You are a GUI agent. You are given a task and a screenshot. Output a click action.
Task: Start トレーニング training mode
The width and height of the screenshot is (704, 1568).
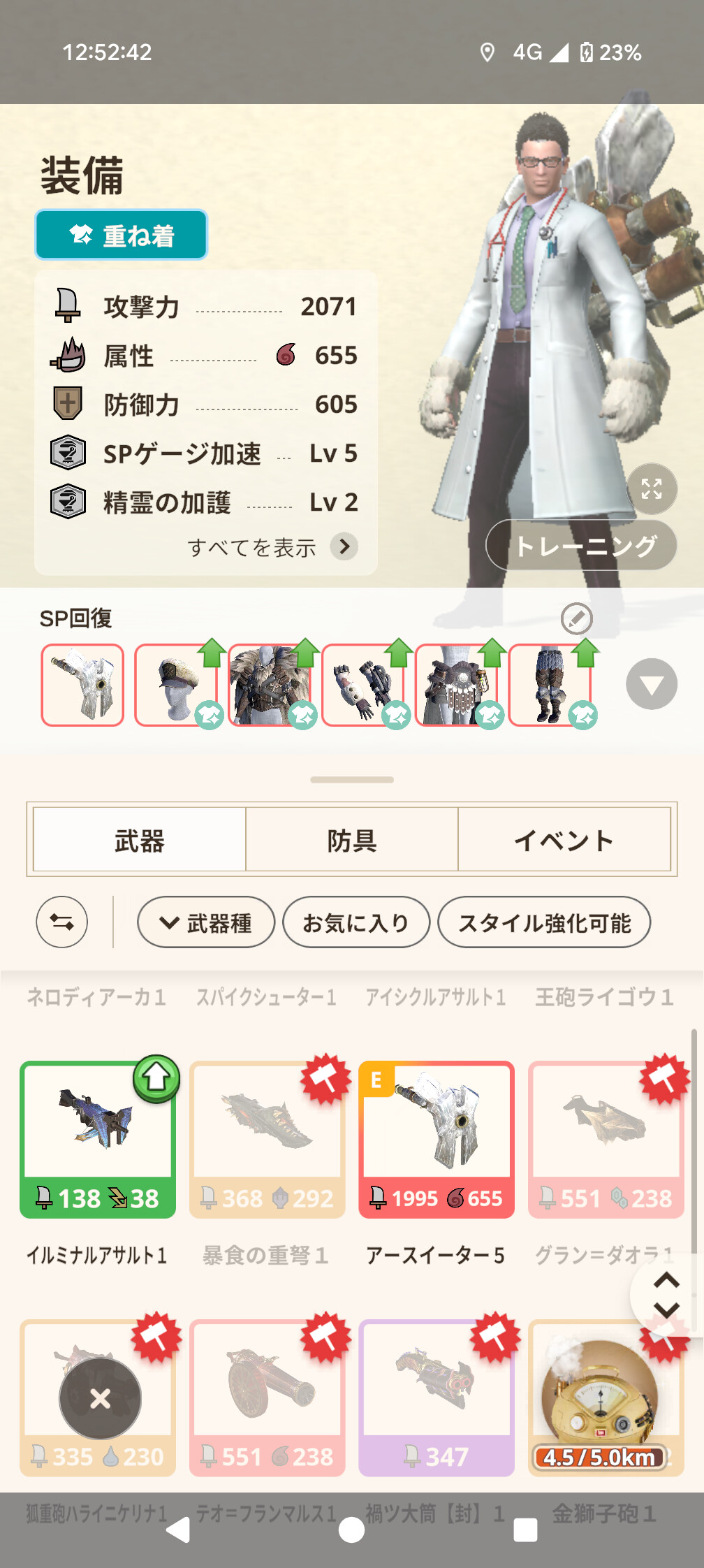point(581,546)
